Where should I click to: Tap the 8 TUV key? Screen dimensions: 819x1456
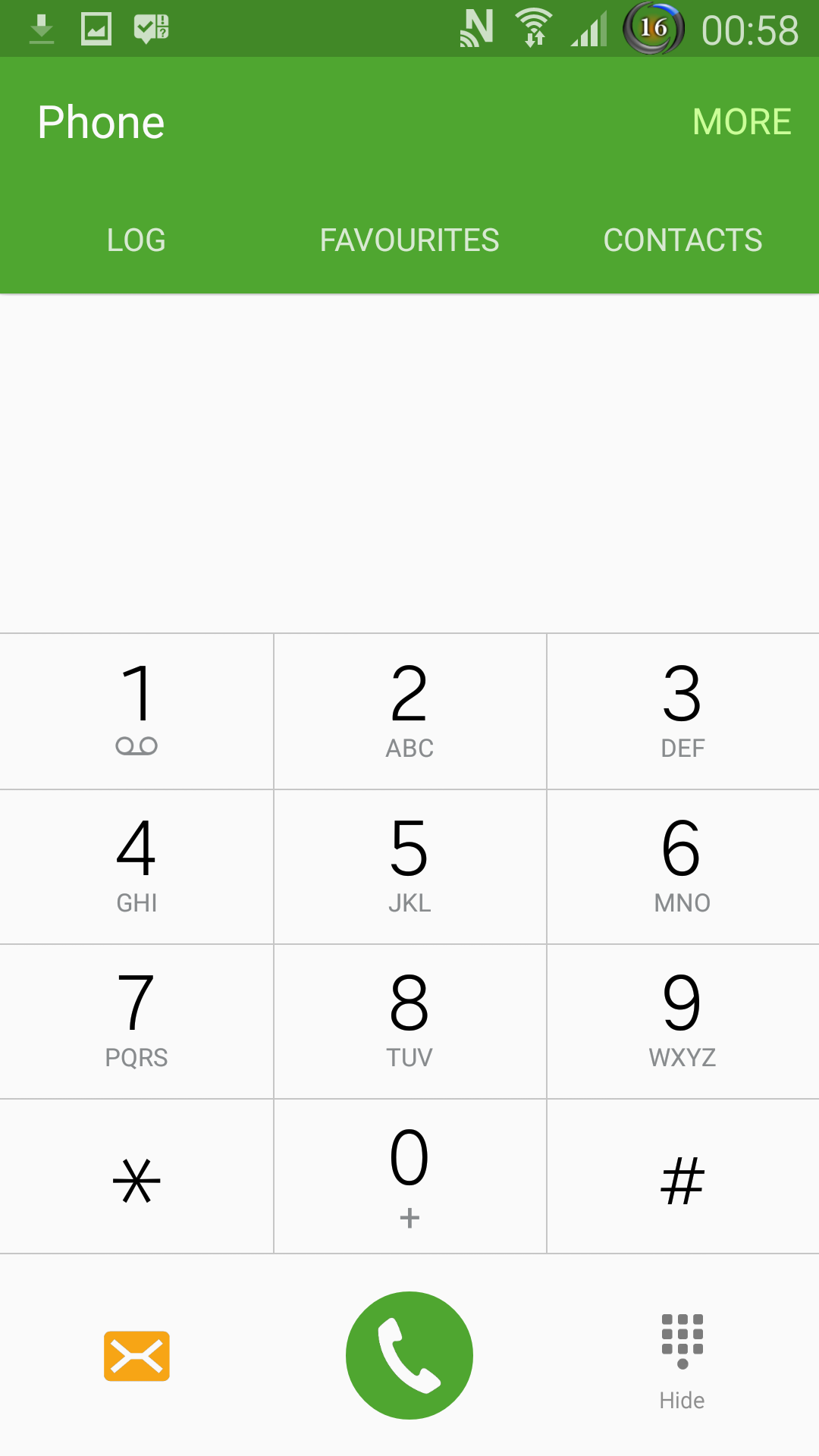point(409,1021)
